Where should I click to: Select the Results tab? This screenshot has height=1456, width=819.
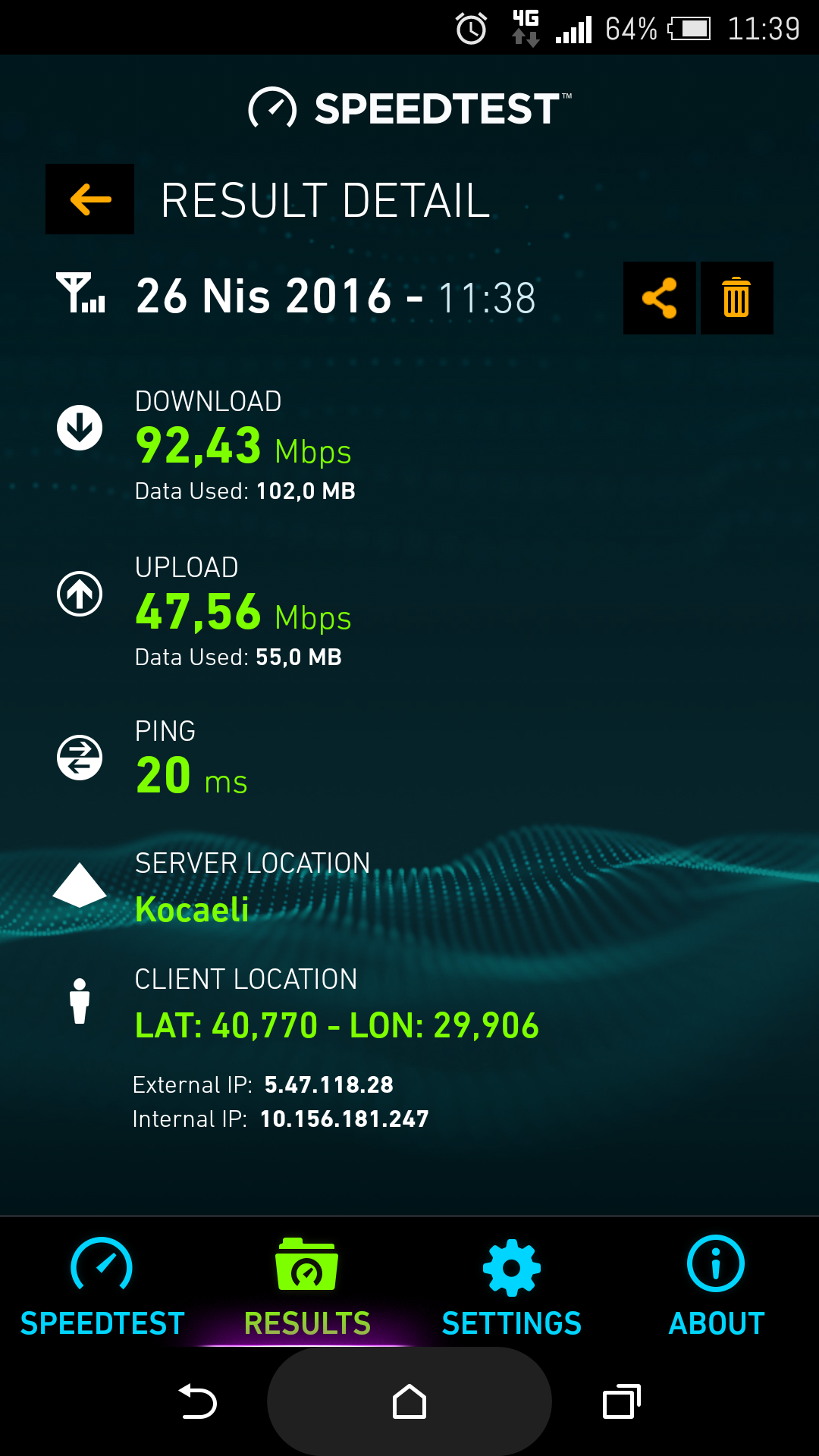tap(307, 1286)
